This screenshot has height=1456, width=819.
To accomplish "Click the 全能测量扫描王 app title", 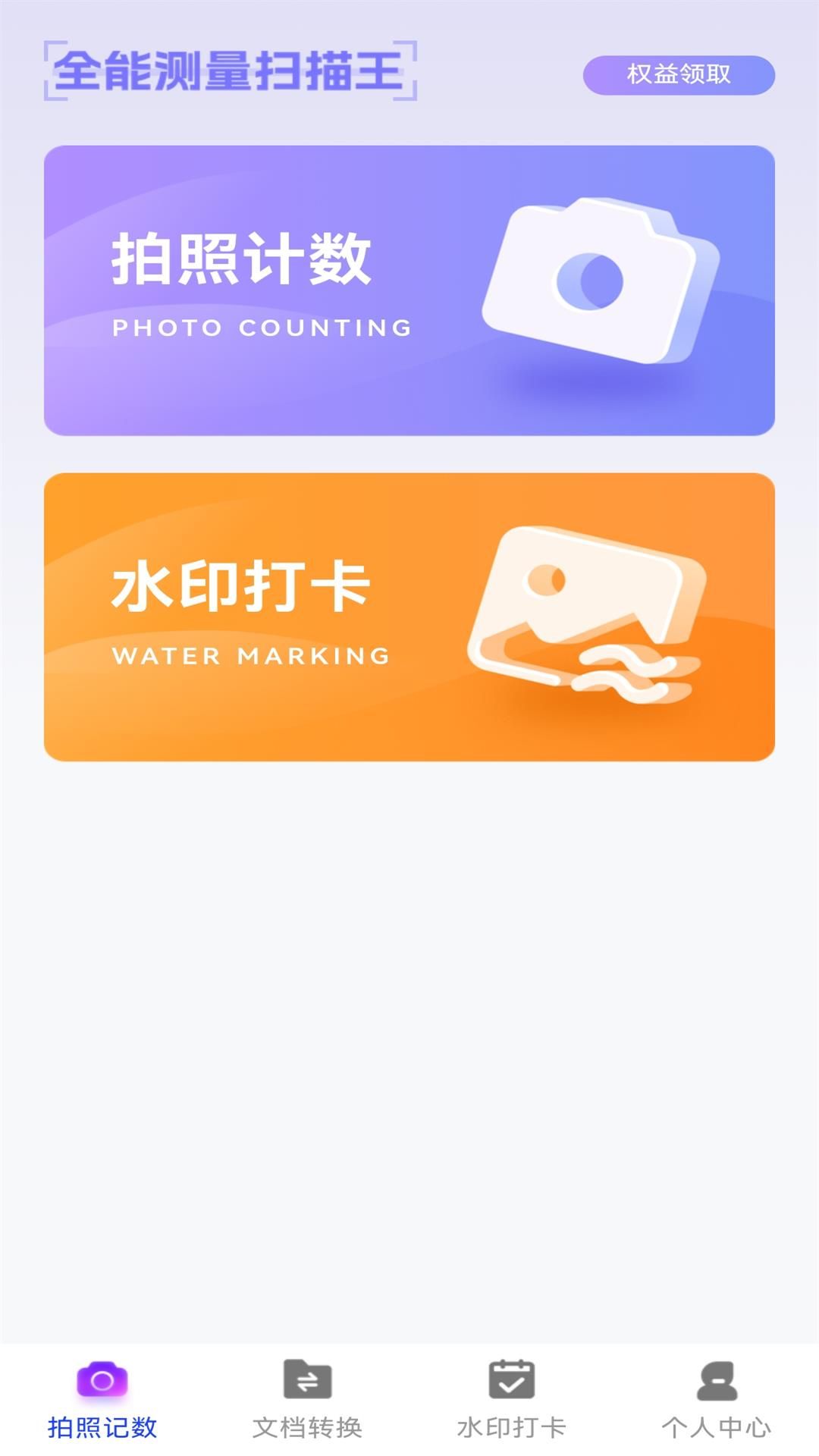I will tap(230, 74).
